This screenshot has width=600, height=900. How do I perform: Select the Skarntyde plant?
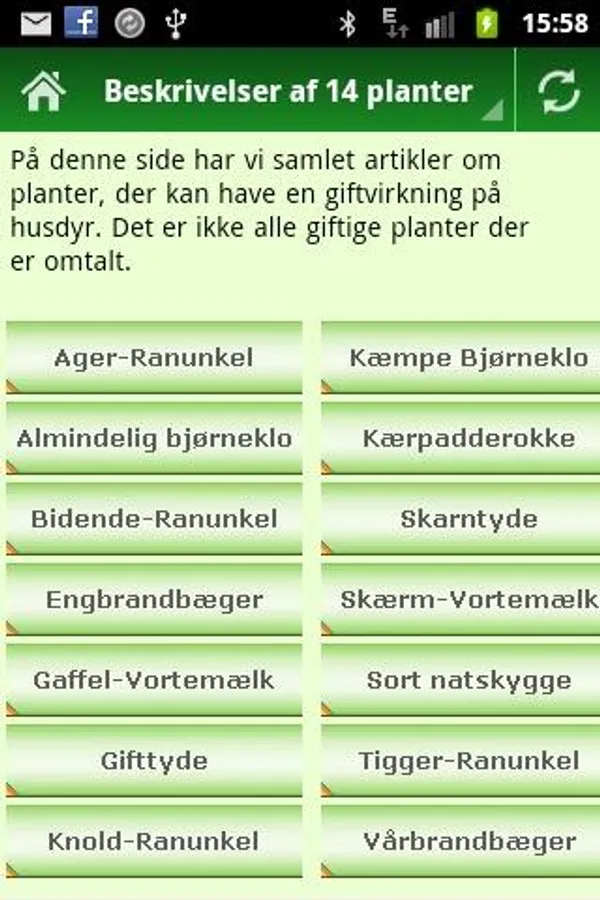(x=462, y=519)
